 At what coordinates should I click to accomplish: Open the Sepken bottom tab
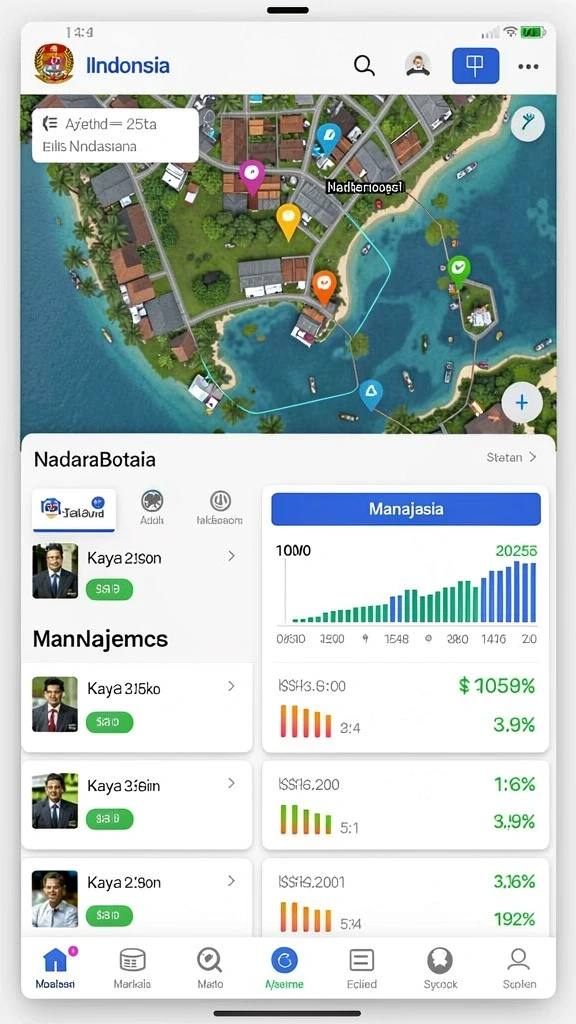tap(519, 968)
